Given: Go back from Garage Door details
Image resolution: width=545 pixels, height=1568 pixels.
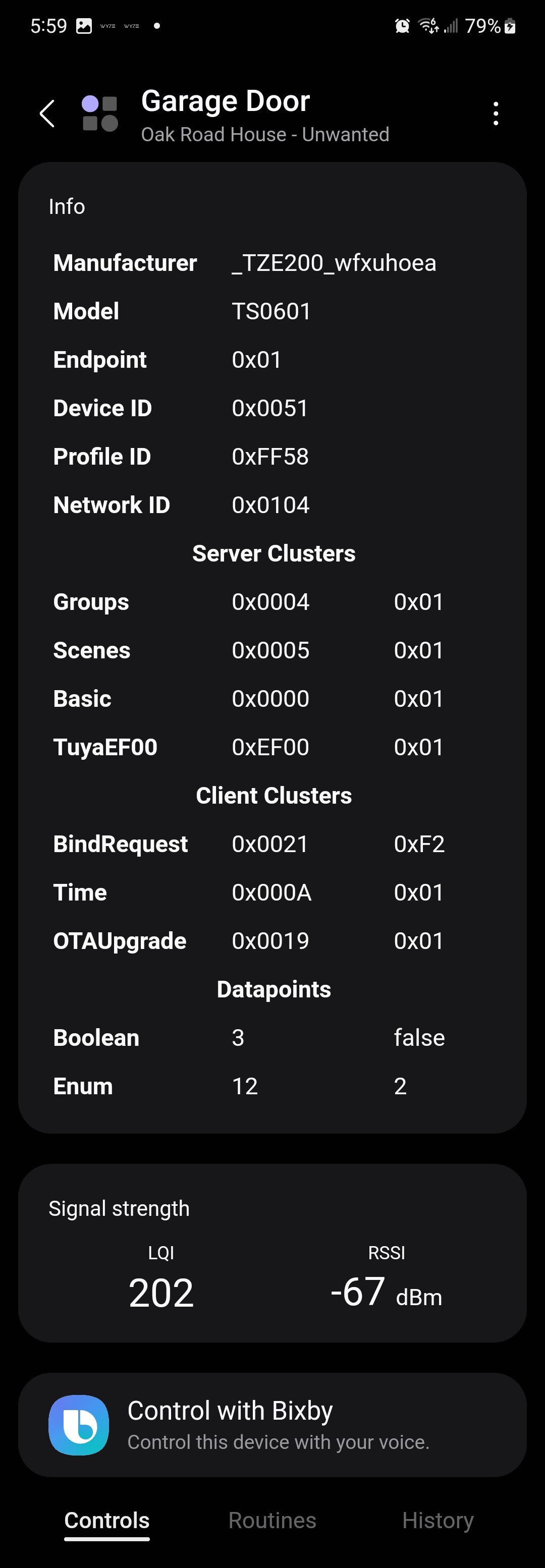Looking at the screenshot, I should click(x=47, y=114).
